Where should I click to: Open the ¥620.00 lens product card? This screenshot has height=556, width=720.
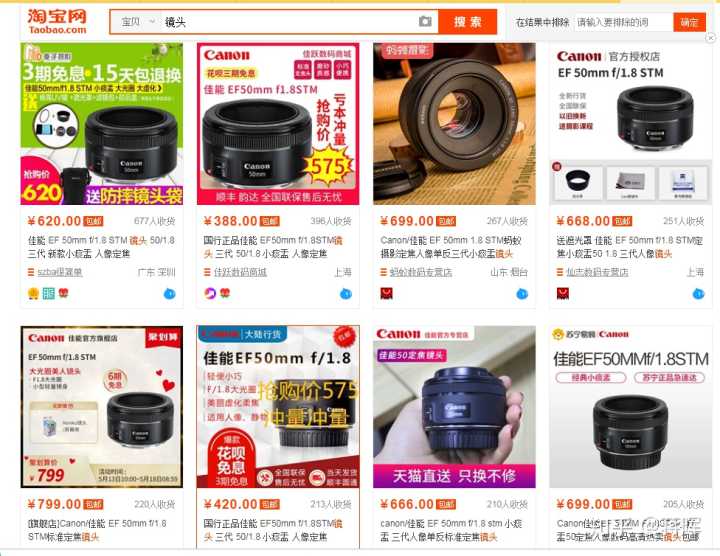pyautogui.click(x=98, y=125)
